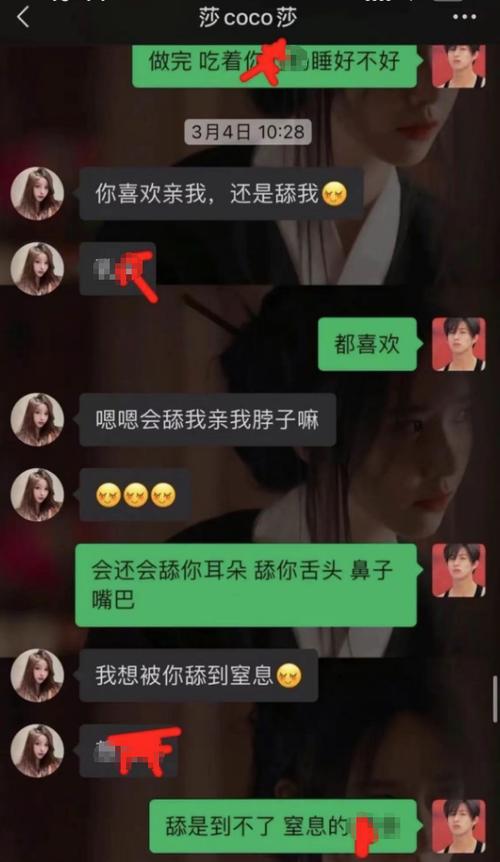Open the chat's three-dot menu
This screenshot has width=500, height=862.
click(x=464, y=17)
